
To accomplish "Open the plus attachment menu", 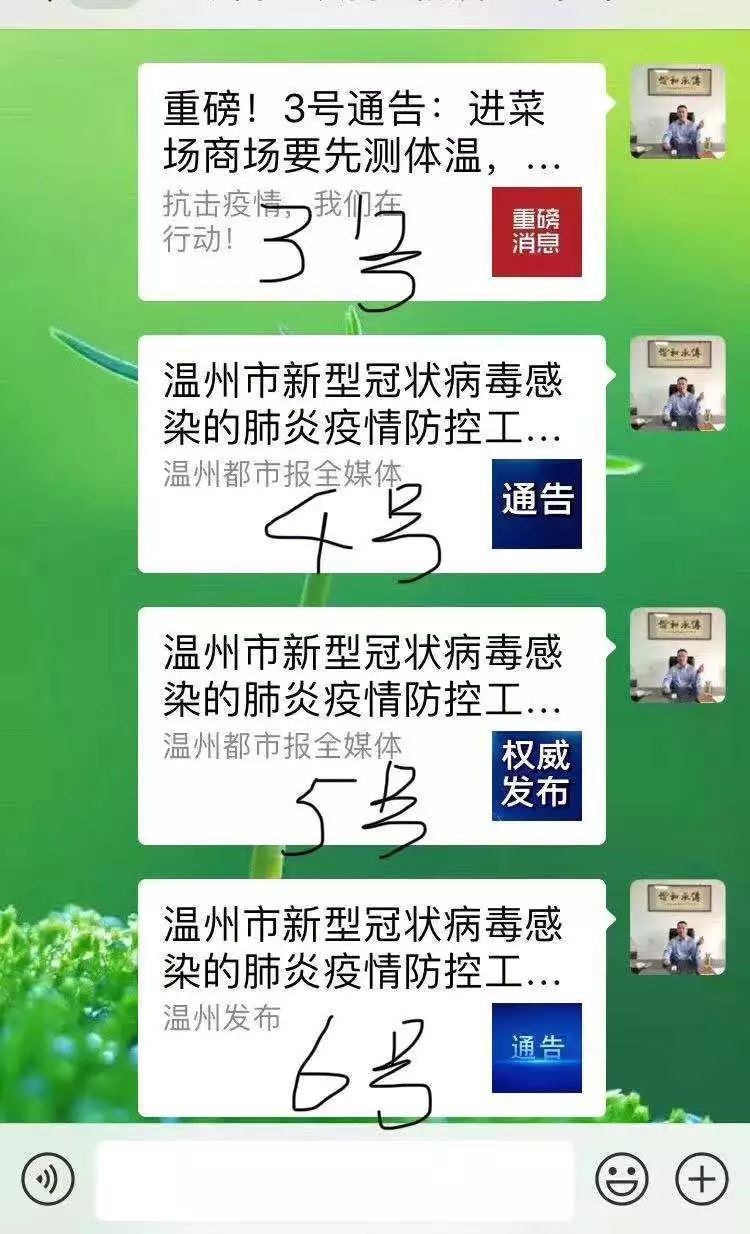I will (702, 1180).
